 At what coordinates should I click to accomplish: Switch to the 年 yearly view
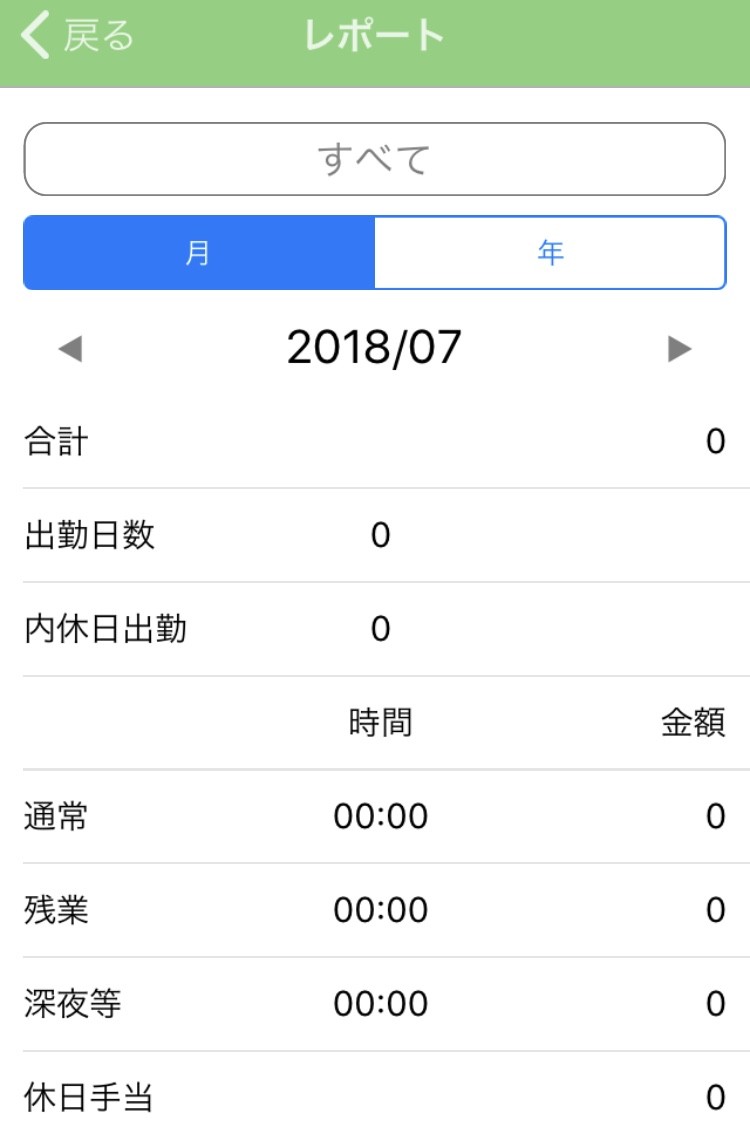tap(550, 253)
